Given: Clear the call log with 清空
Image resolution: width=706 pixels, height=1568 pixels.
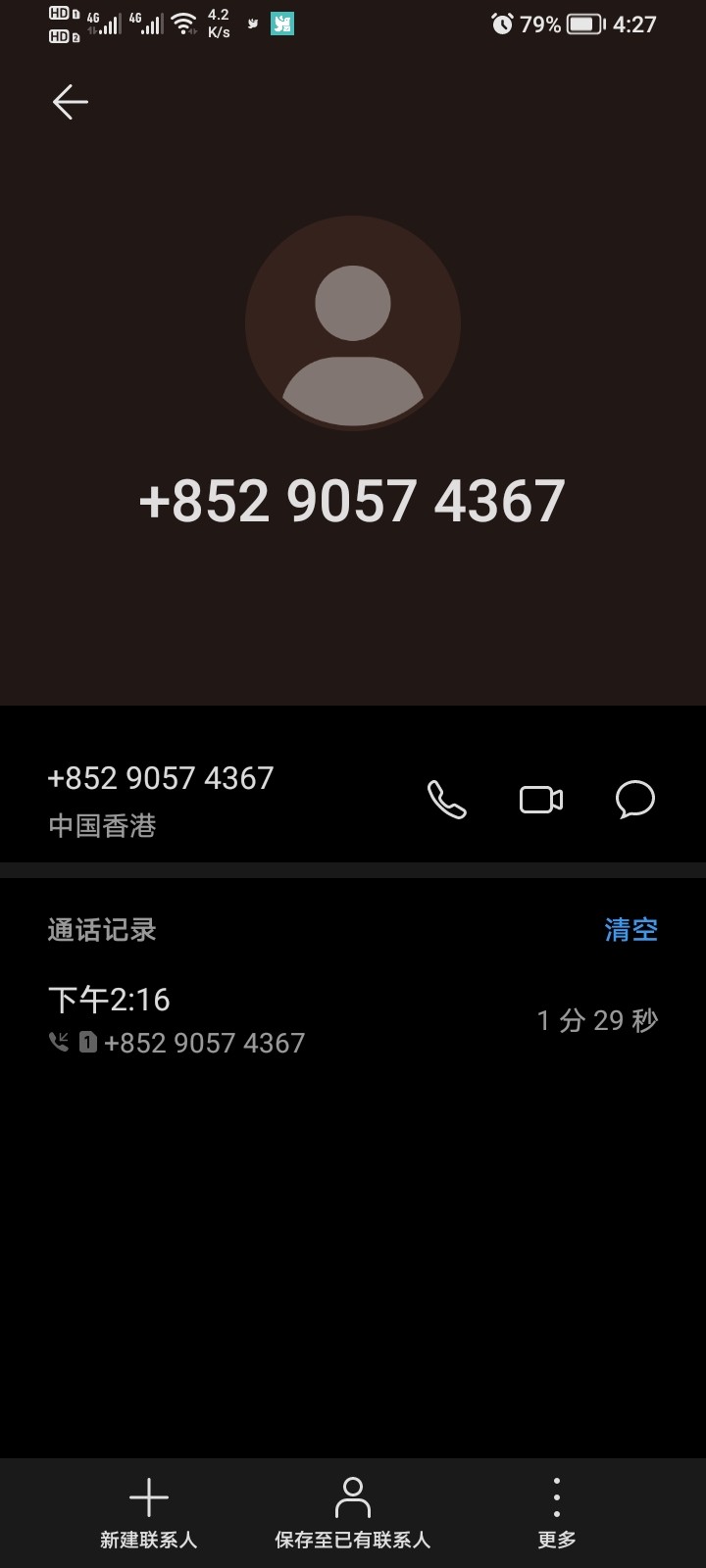Looking at the screenshot, I should pyautogui.click(x=630, y=929).
